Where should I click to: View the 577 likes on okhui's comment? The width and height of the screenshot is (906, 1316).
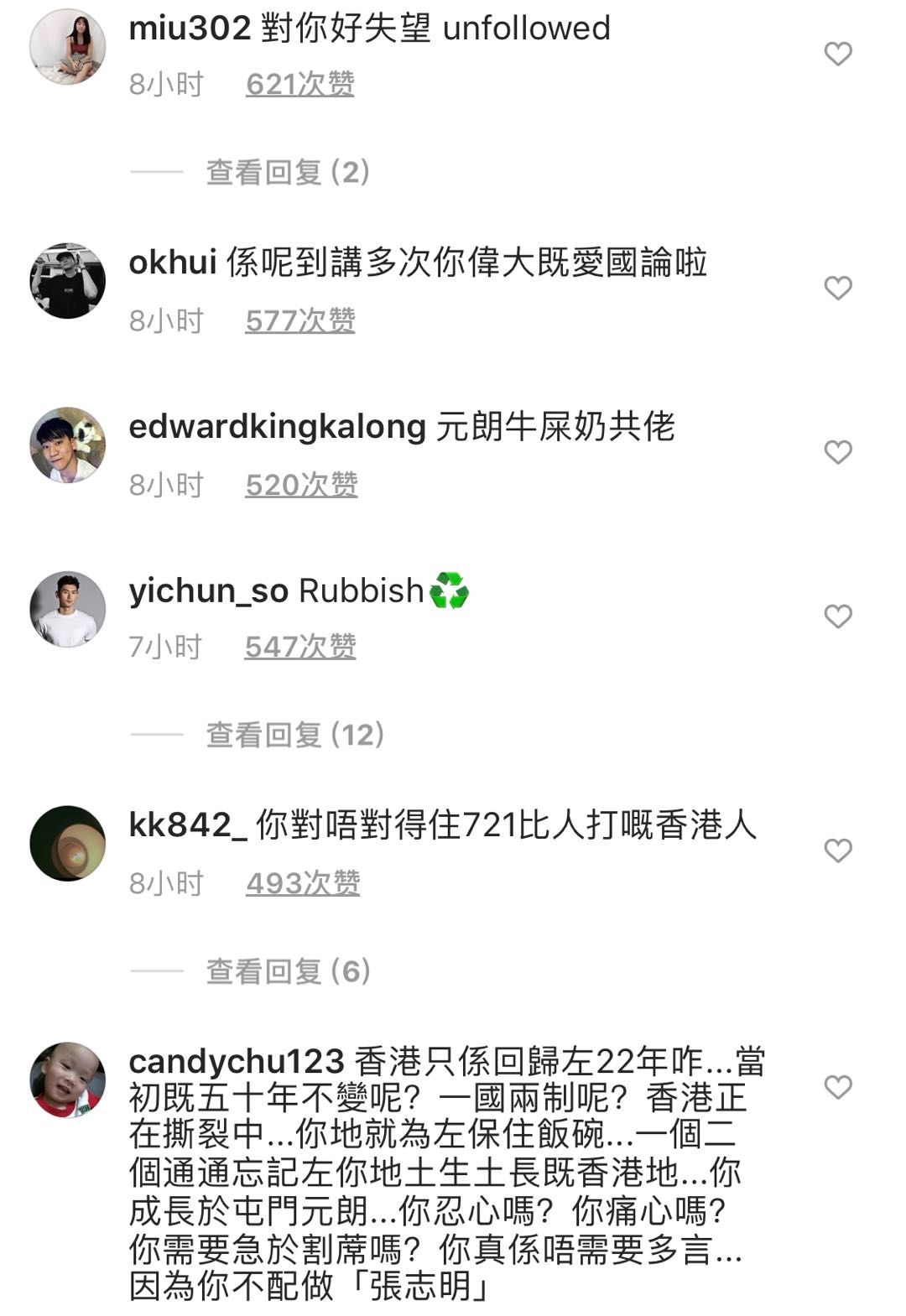point(299,320)
